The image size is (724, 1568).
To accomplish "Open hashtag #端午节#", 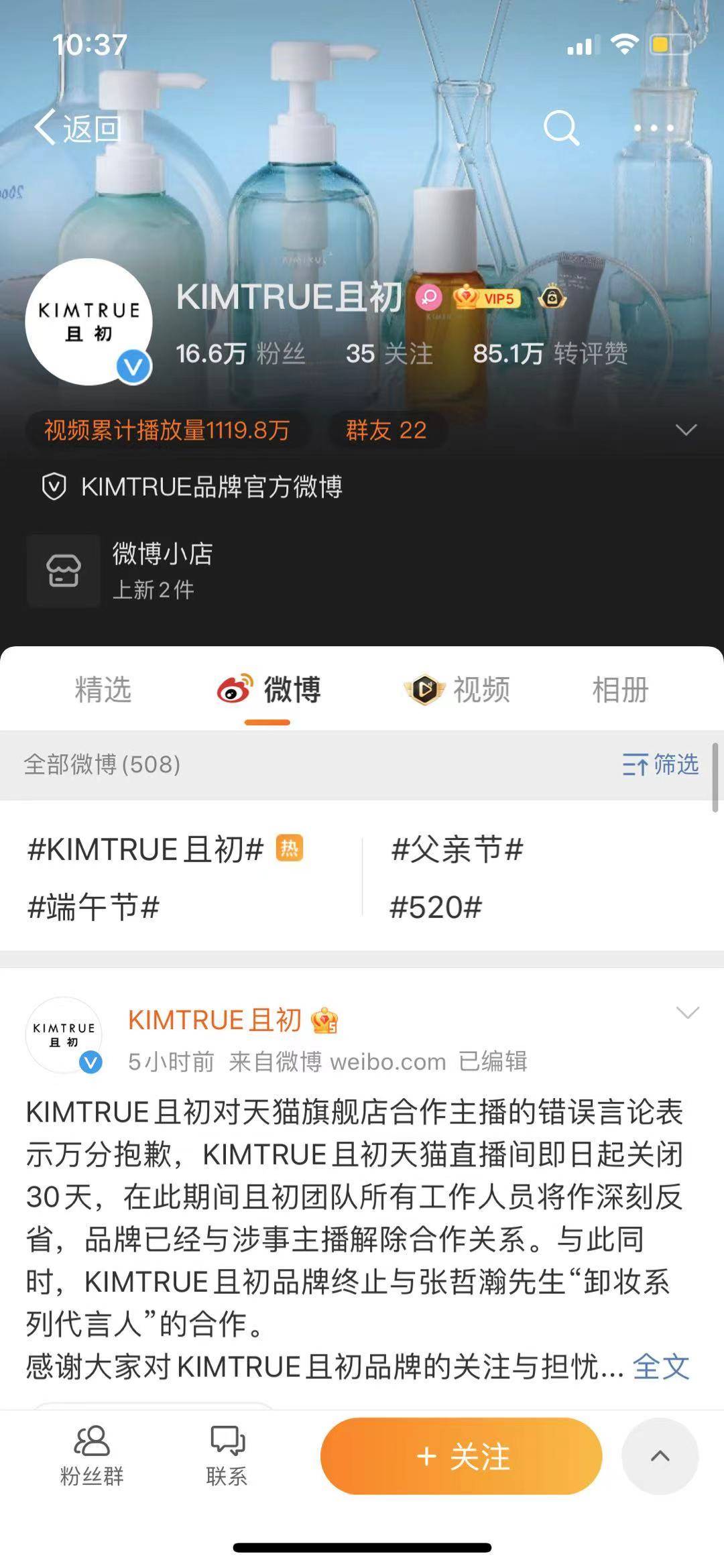I will tap(93, 907).
